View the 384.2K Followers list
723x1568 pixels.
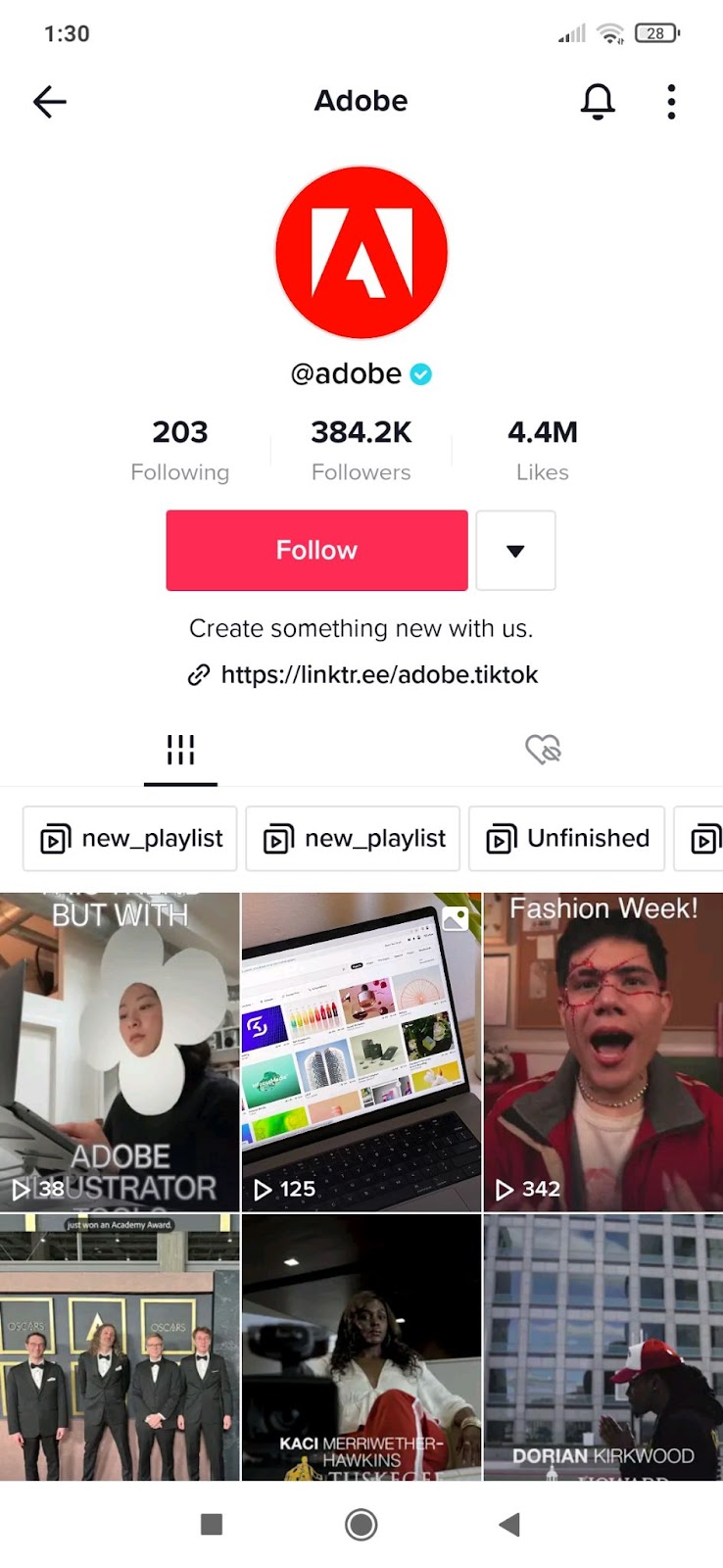pyautogui.click(x=361, y=450)
